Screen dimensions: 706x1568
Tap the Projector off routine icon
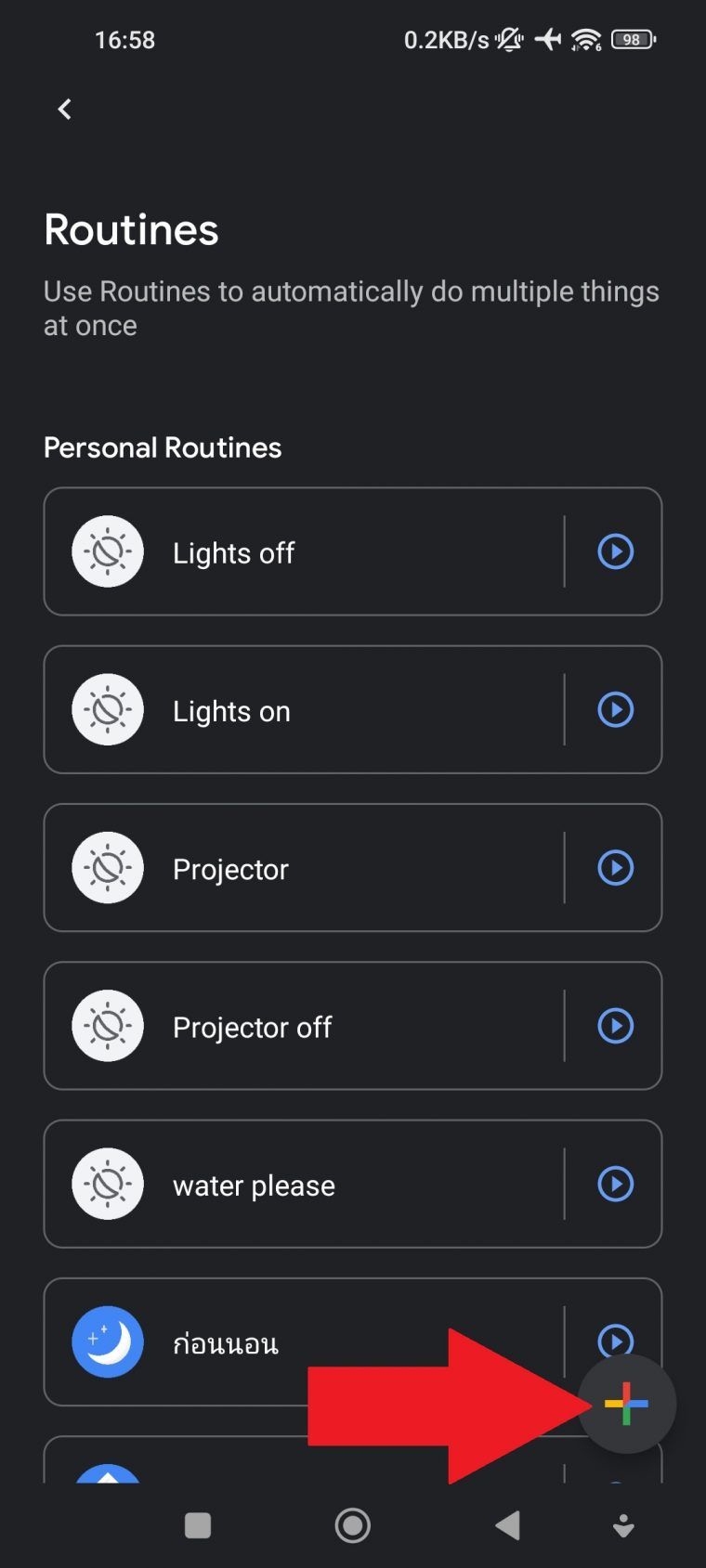107,1026
